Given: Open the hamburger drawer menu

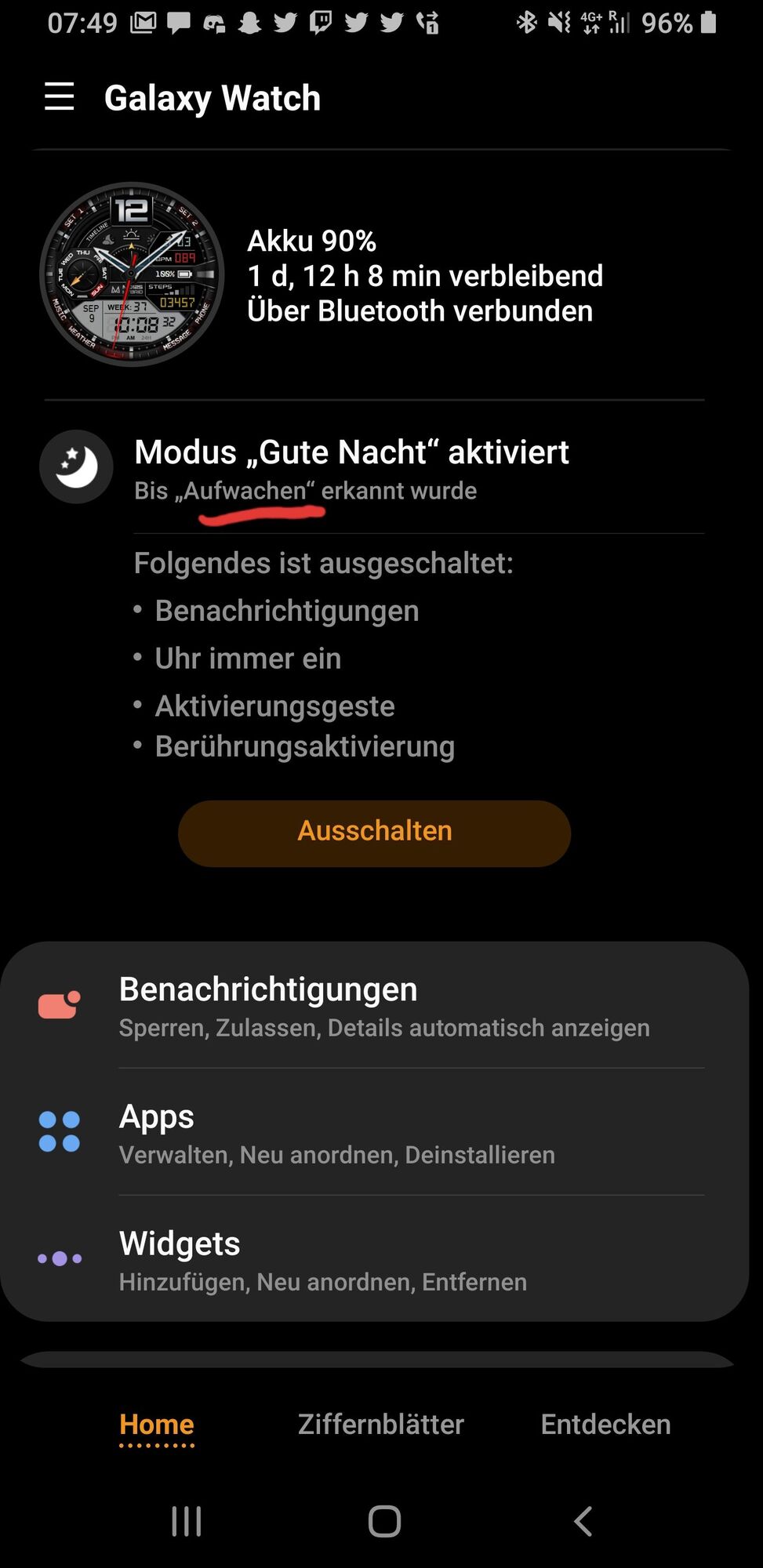Looking at the screenshot, I should (x=60, y=97).
